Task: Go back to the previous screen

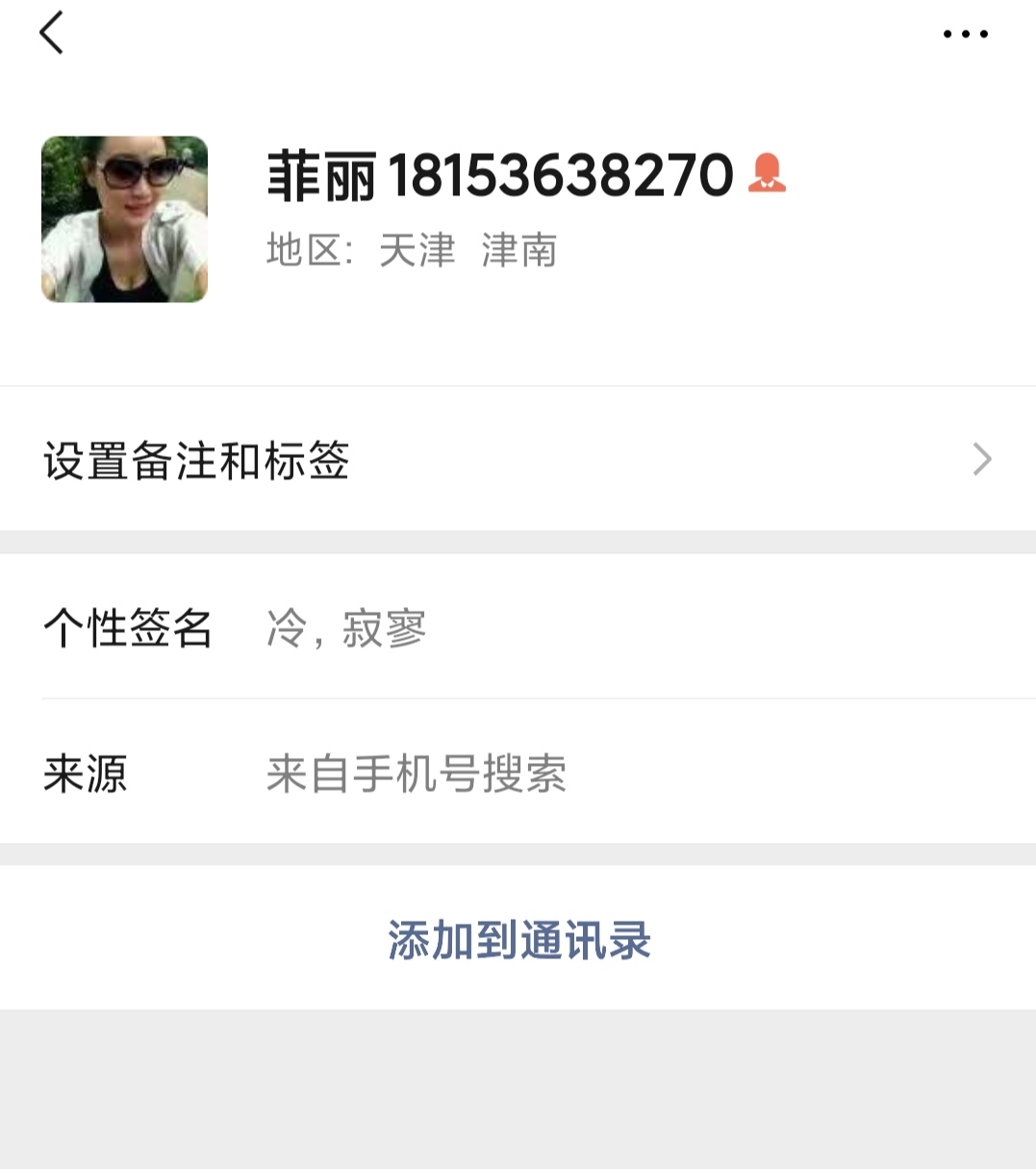Action: 52,34
